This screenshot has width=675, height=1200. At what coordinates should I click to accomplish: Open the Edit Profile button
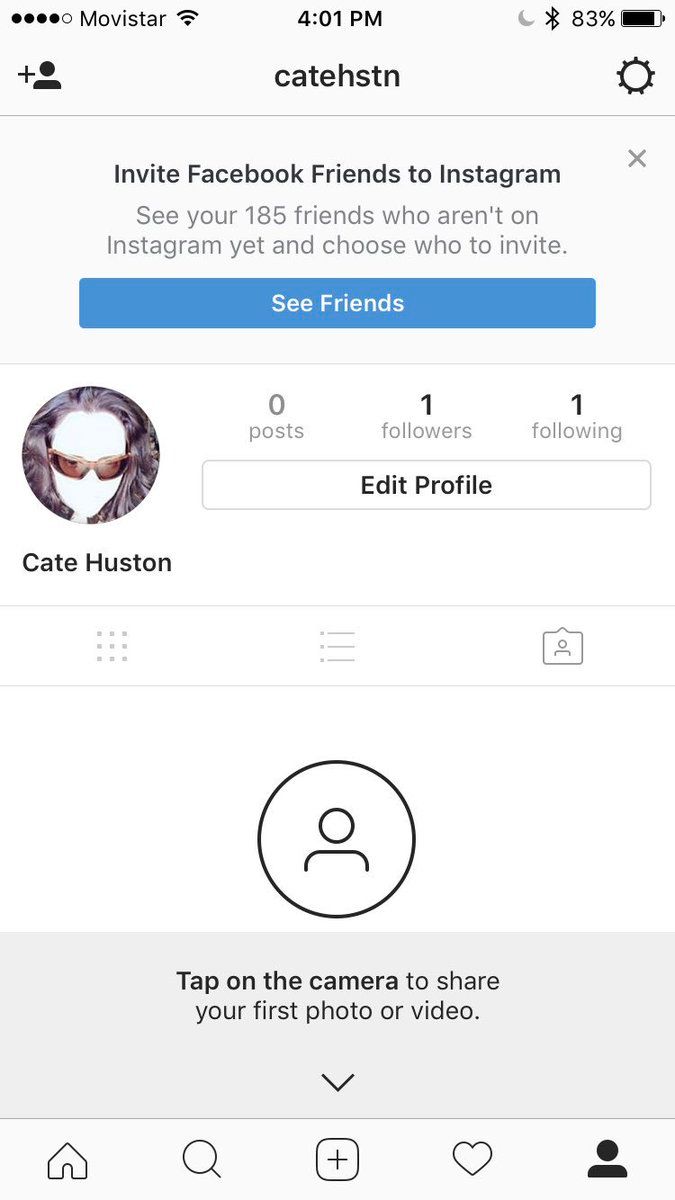[x=426, y=485]
